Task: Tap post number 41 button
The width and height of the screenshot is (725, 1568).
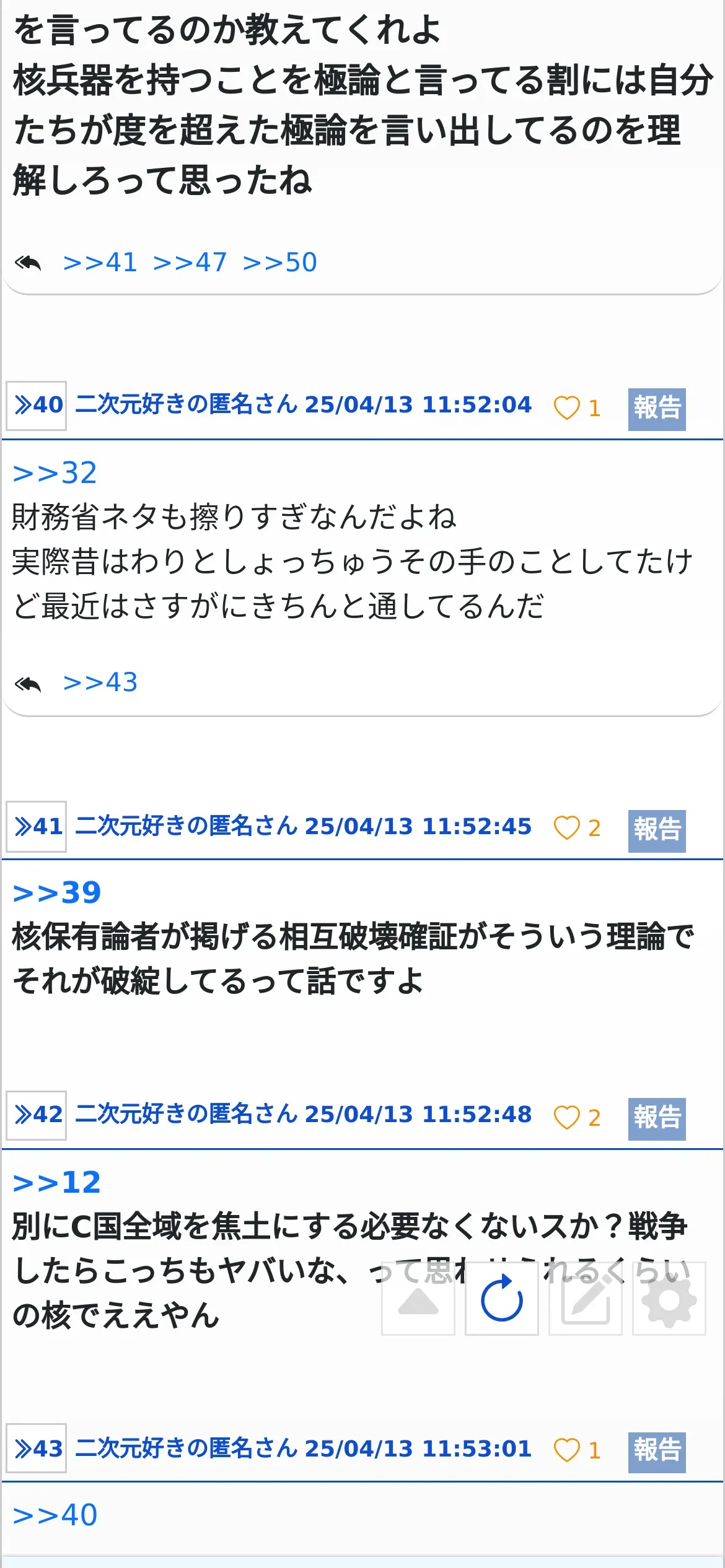Action: [37, 827]
